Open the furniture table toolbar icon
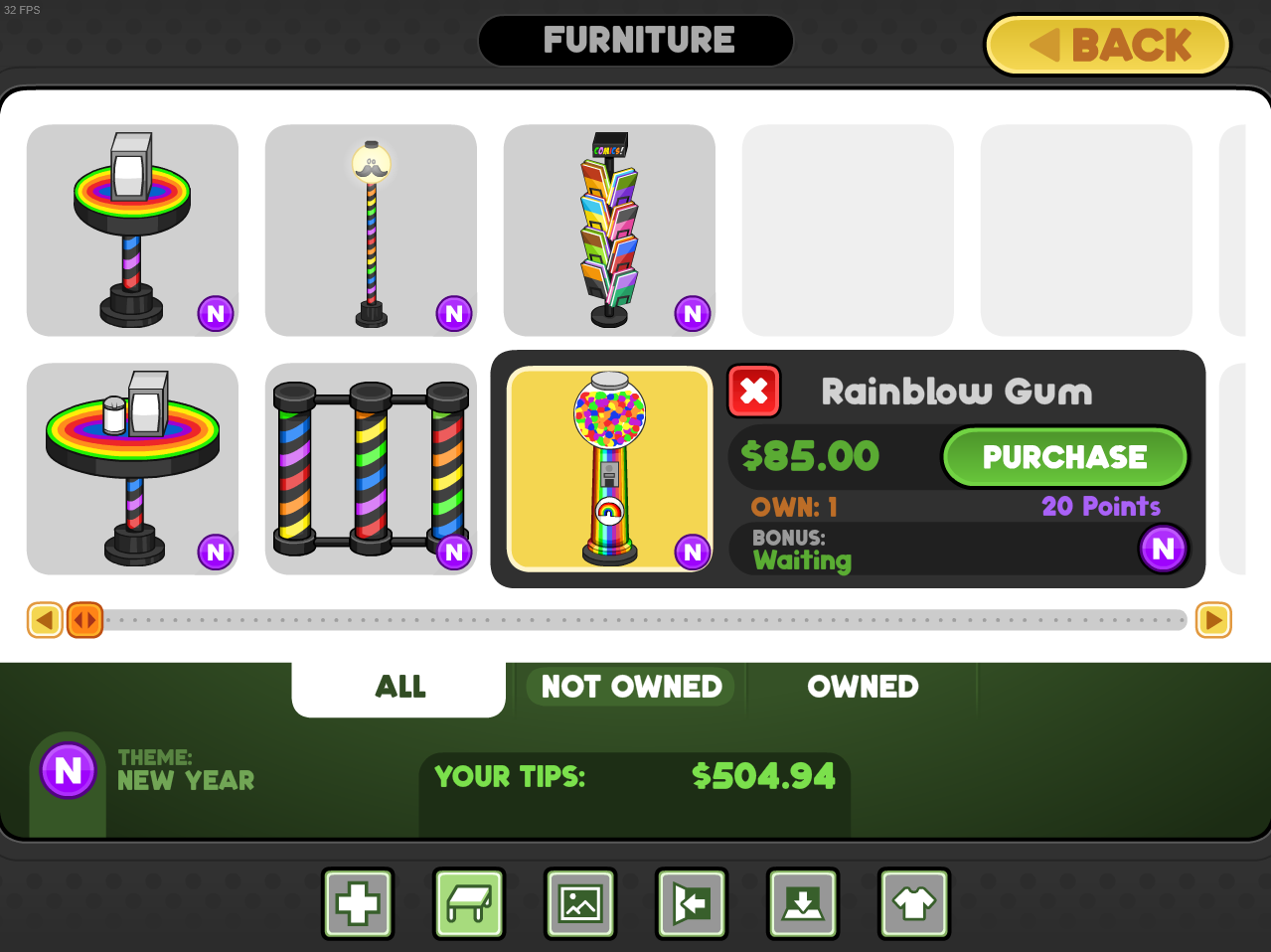The width and height of the screenshot is (1271, 952). (469, 903)
